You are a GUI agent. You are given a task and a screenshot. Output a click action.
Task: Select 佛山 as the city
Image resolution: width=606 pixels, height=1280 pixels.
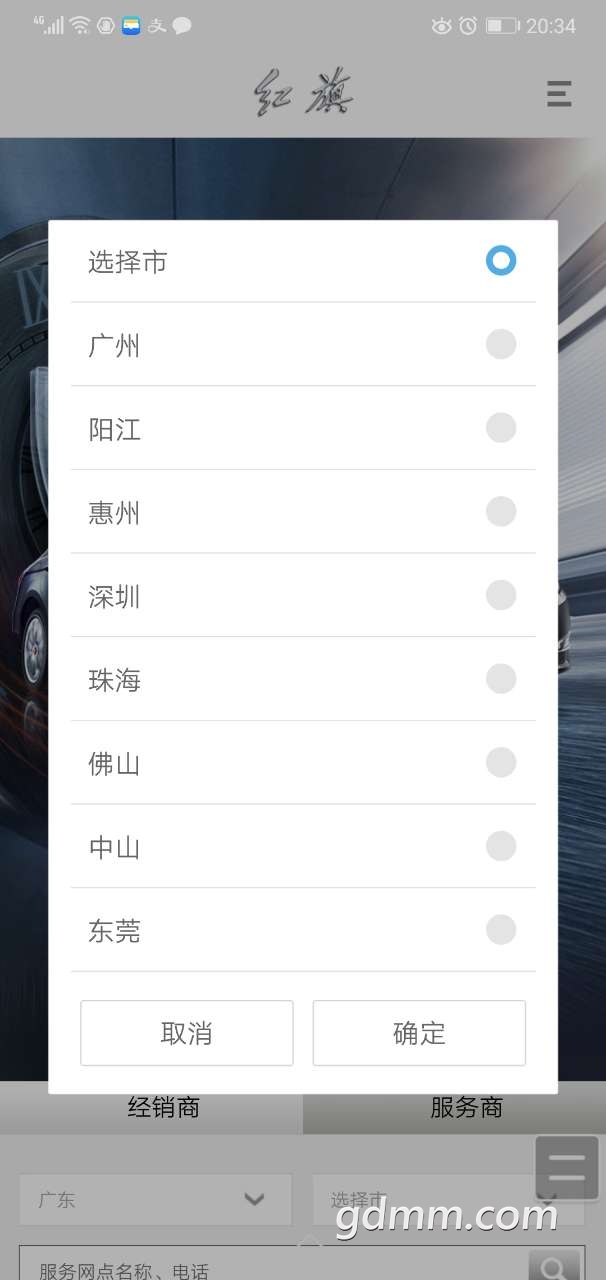(x=302, y=764)
